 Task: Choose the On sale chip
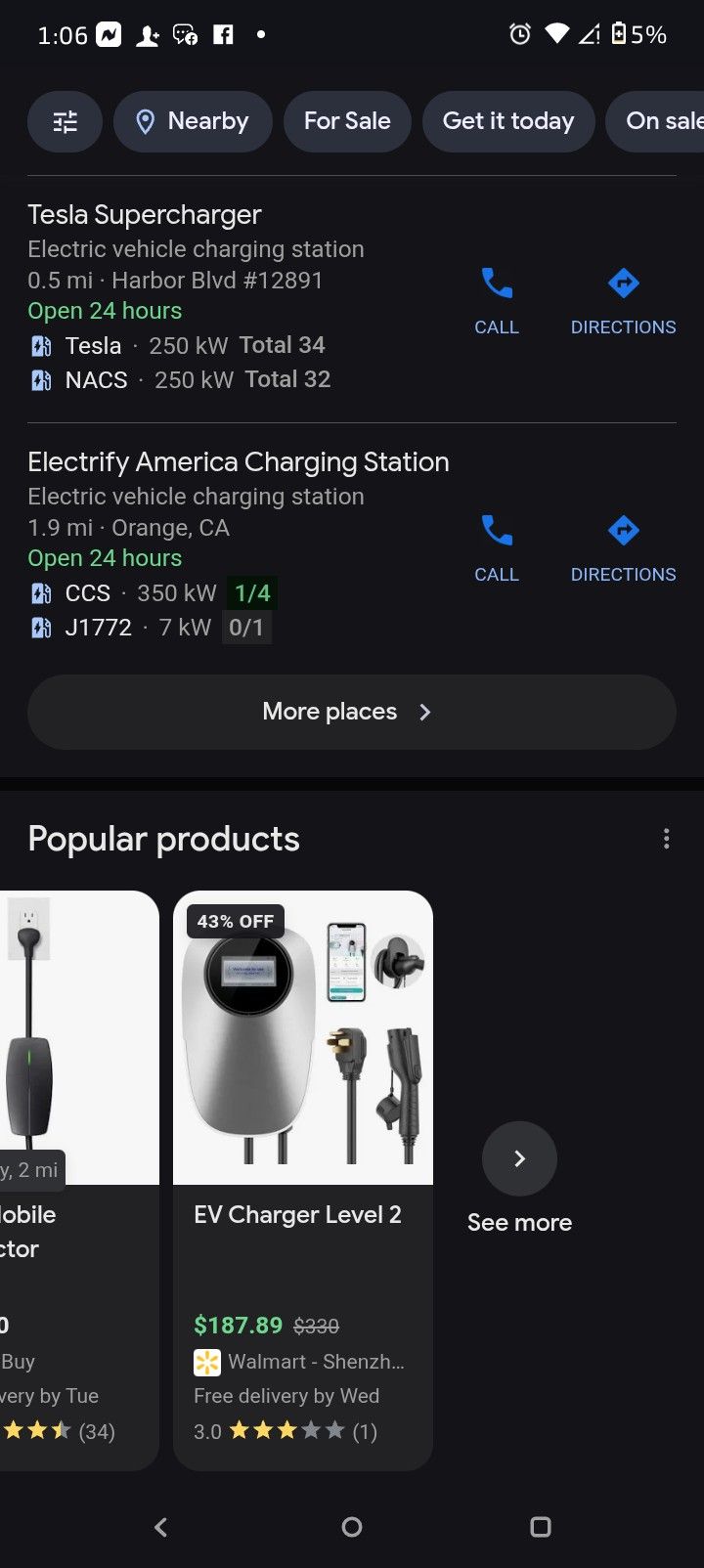pyautogui.click(x=660, y=121)
